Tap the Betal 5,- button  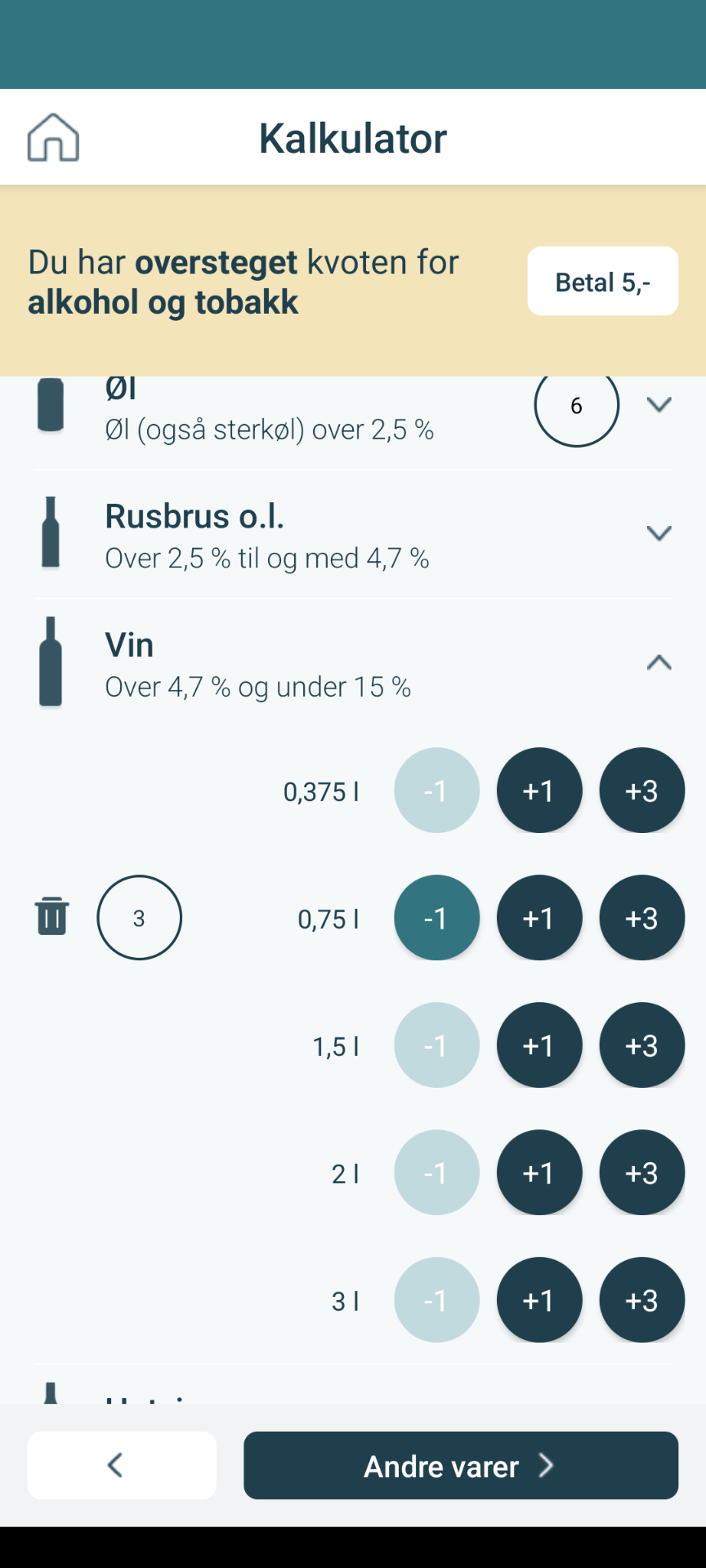click(602, 282)
